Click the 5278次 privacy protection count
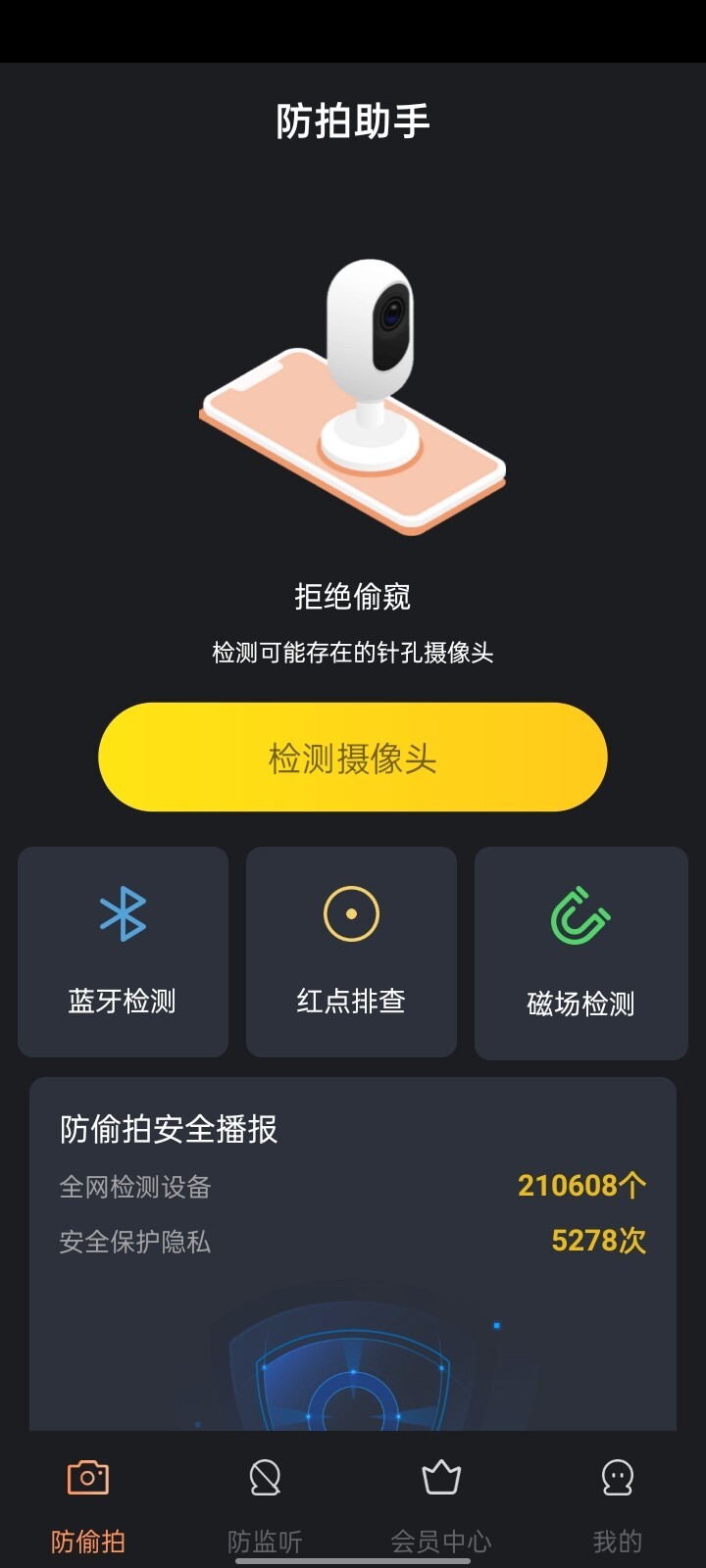Screen dimensions: 706x1568 [599, 1239]
